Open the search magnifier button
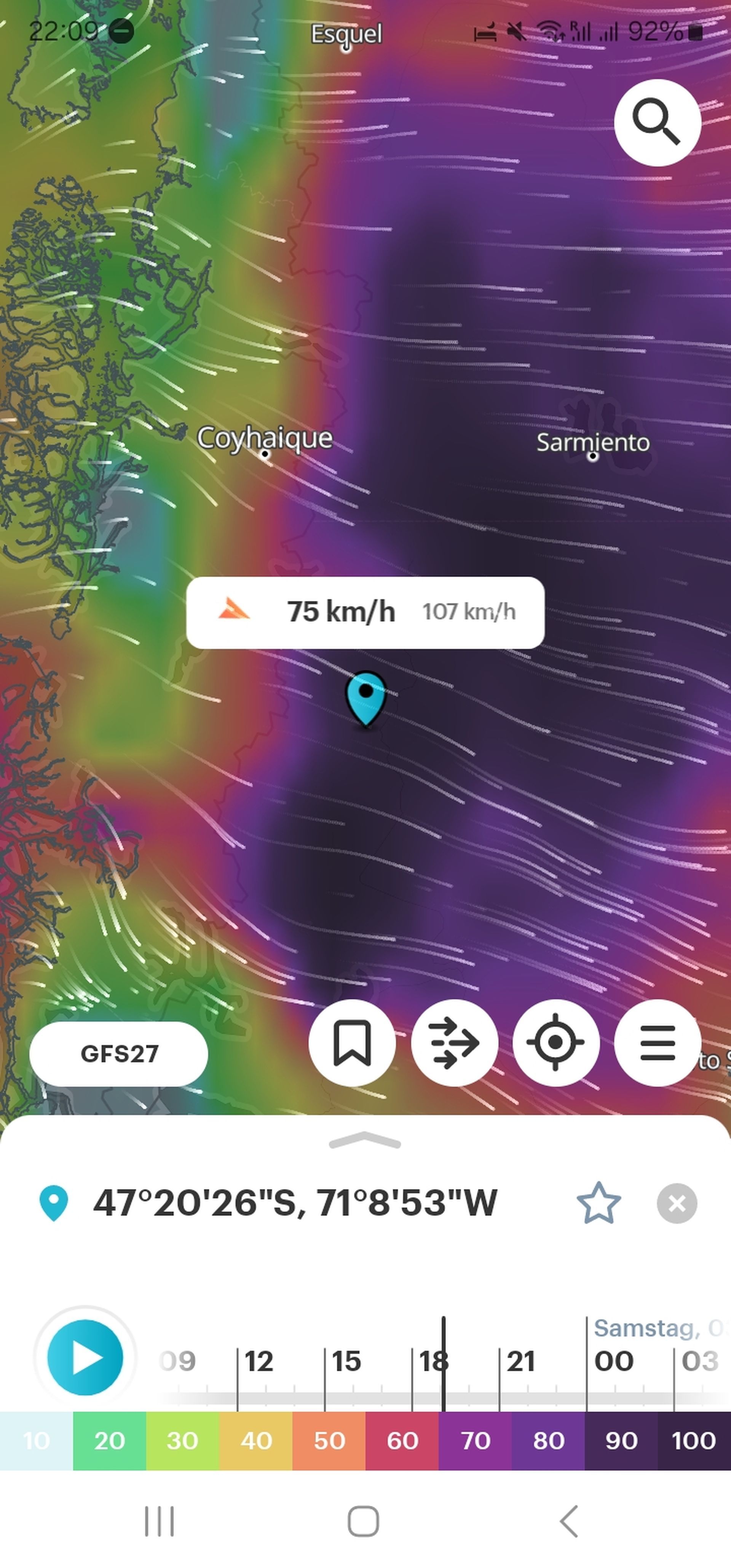The image size is (731, 1568). click(658, 122)
